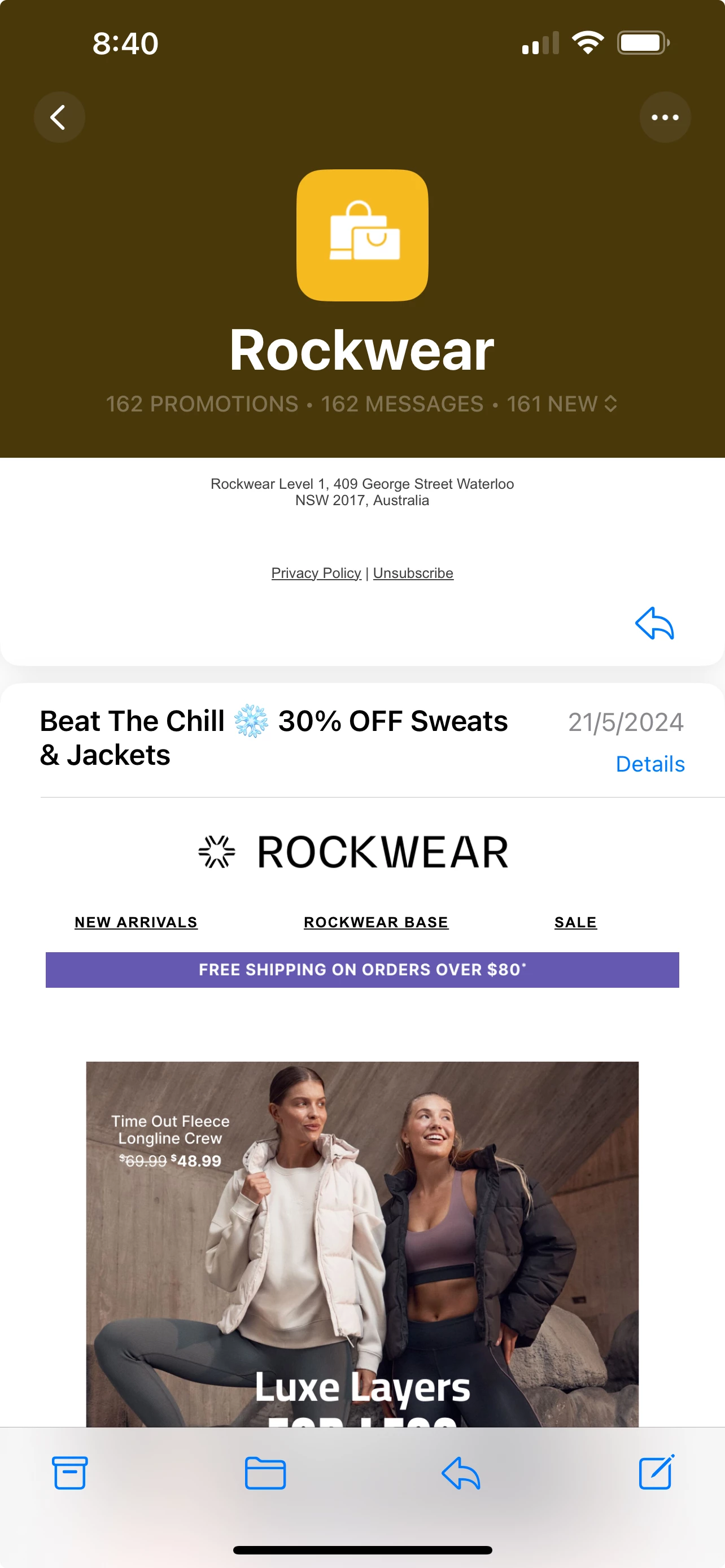Open the Privacy Policy link

click(316, 573)
